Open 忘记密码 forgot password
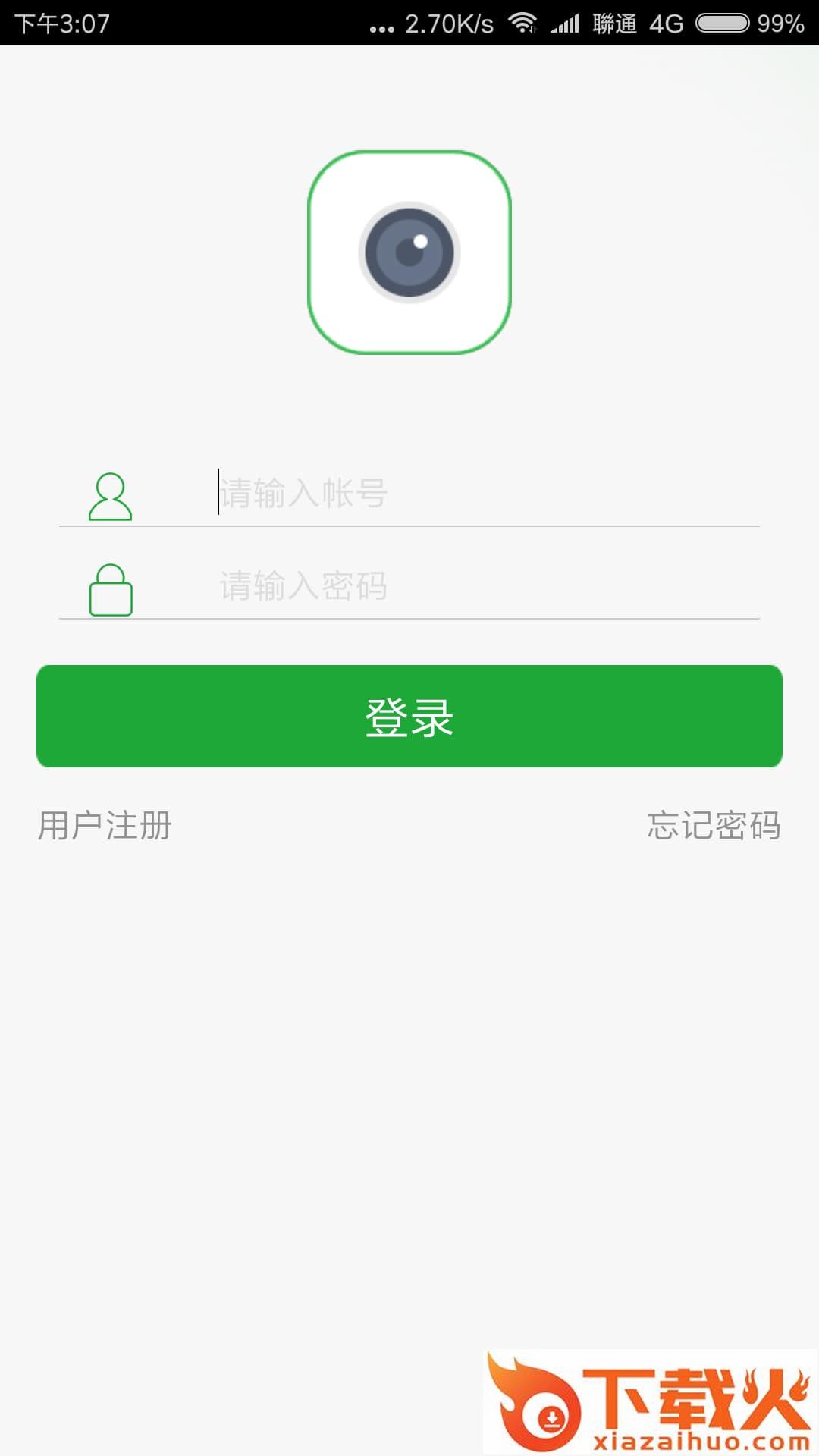Viewport: 819px width, 1456px height. pyautogui.click(x=714, y=825)
